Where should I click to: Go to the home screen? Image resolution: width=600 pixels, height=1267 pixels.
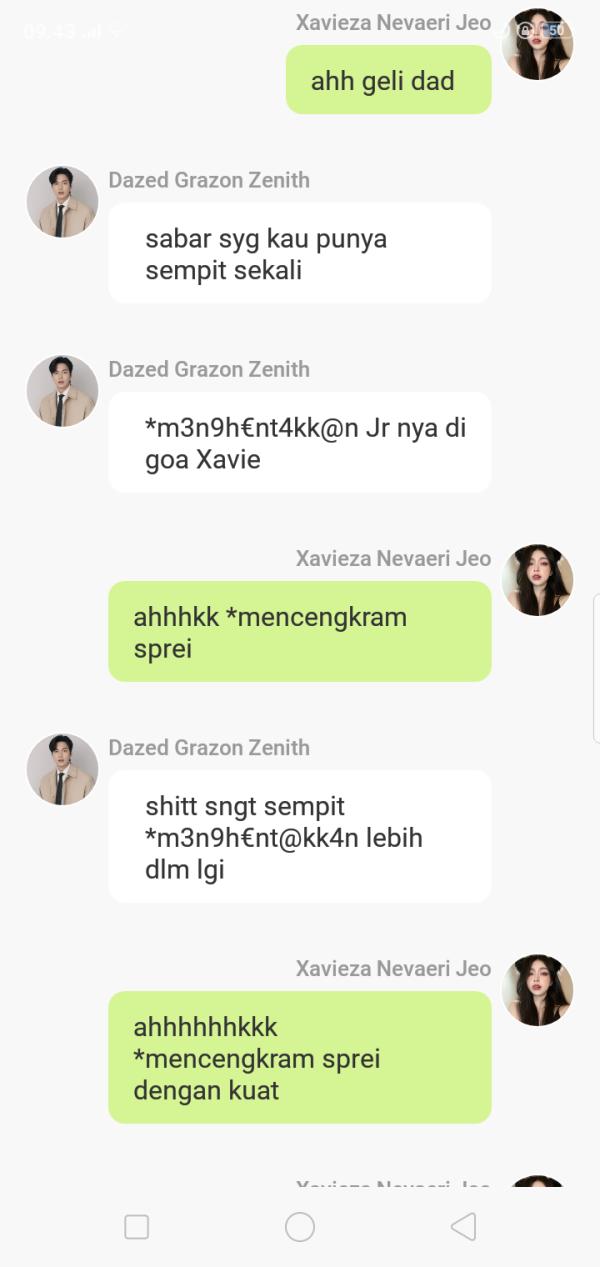click(300, 1227)
